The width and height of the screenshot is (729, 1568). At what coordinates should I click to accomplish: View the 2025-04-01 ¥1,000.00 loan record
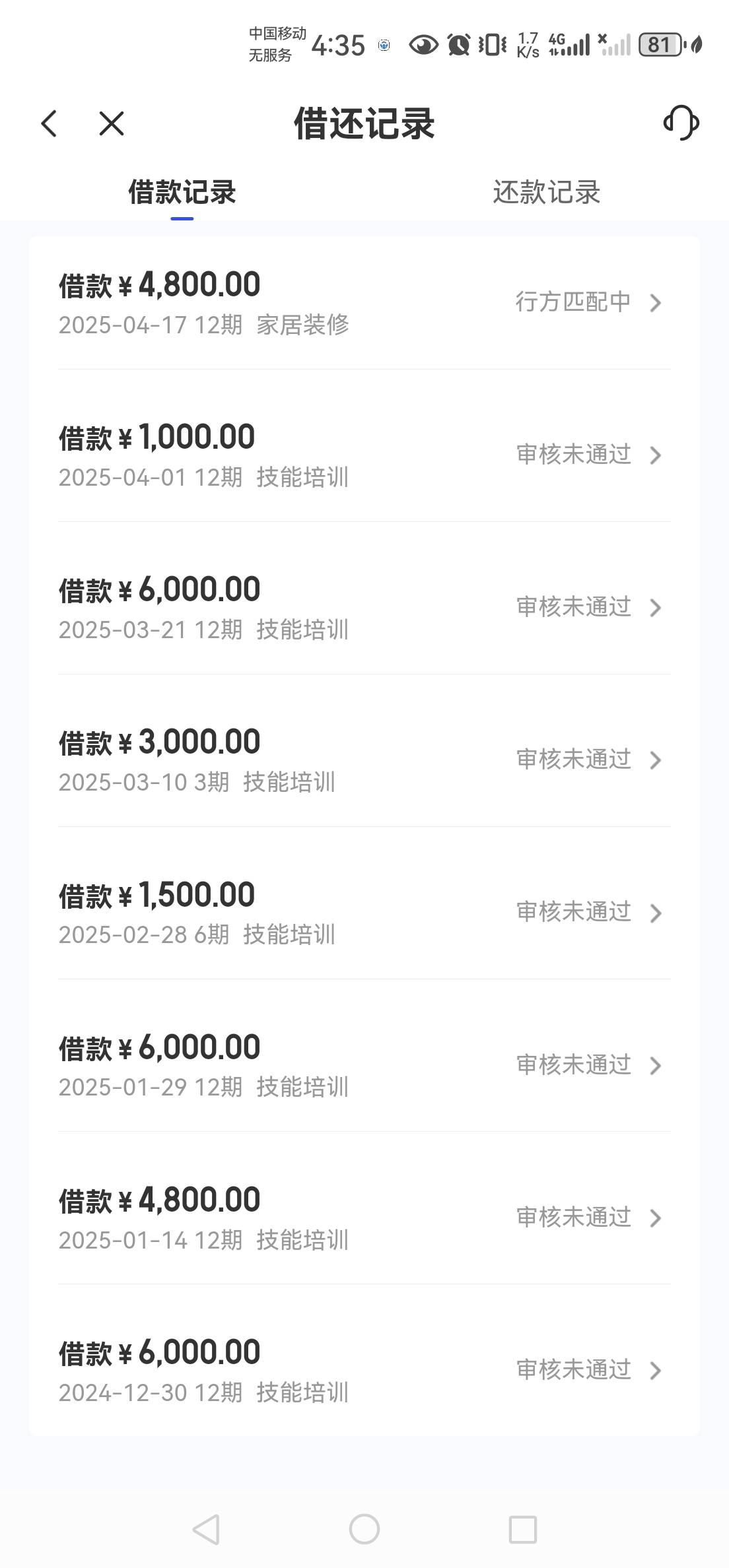point(364,456)
